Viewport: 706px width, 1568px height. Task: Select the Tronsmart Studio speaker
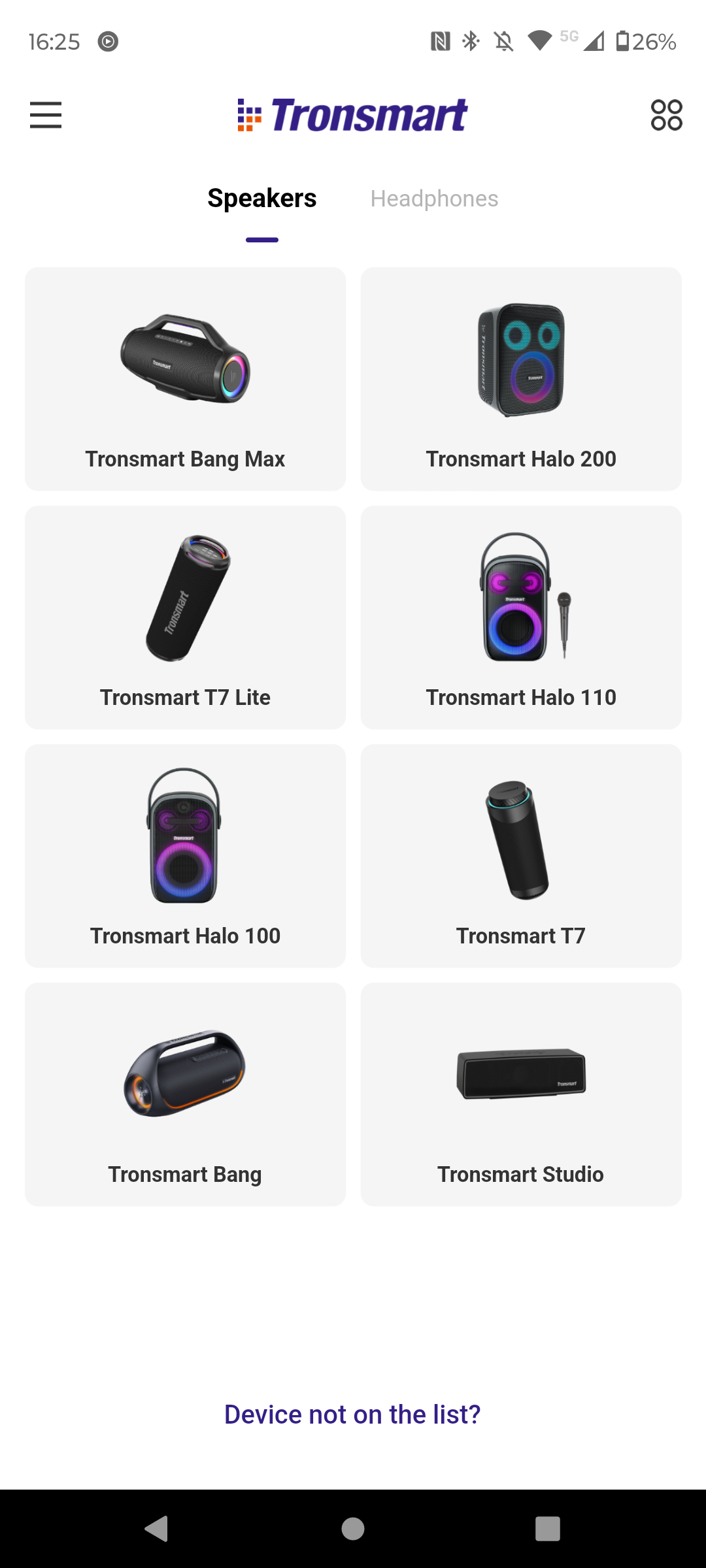click(521, 1094)
